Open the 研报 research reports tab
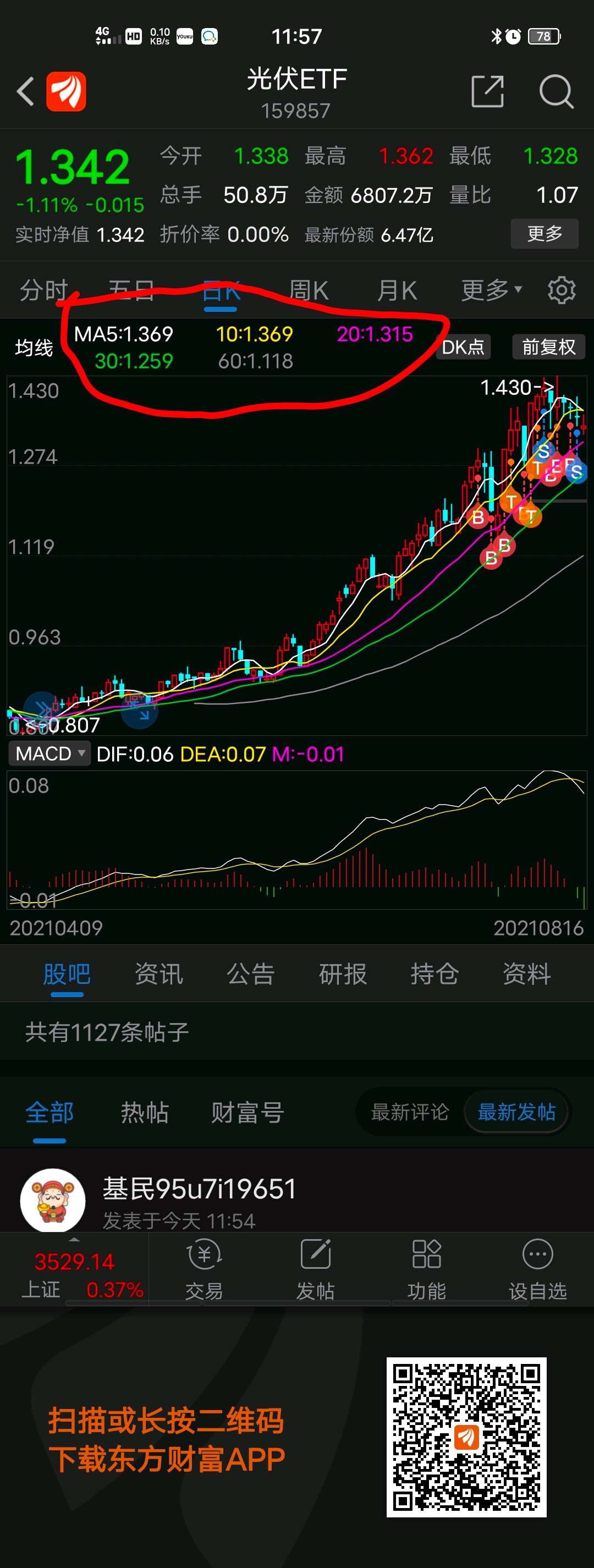The width and height of the screenshot is (594, 1568). (342, 974)
